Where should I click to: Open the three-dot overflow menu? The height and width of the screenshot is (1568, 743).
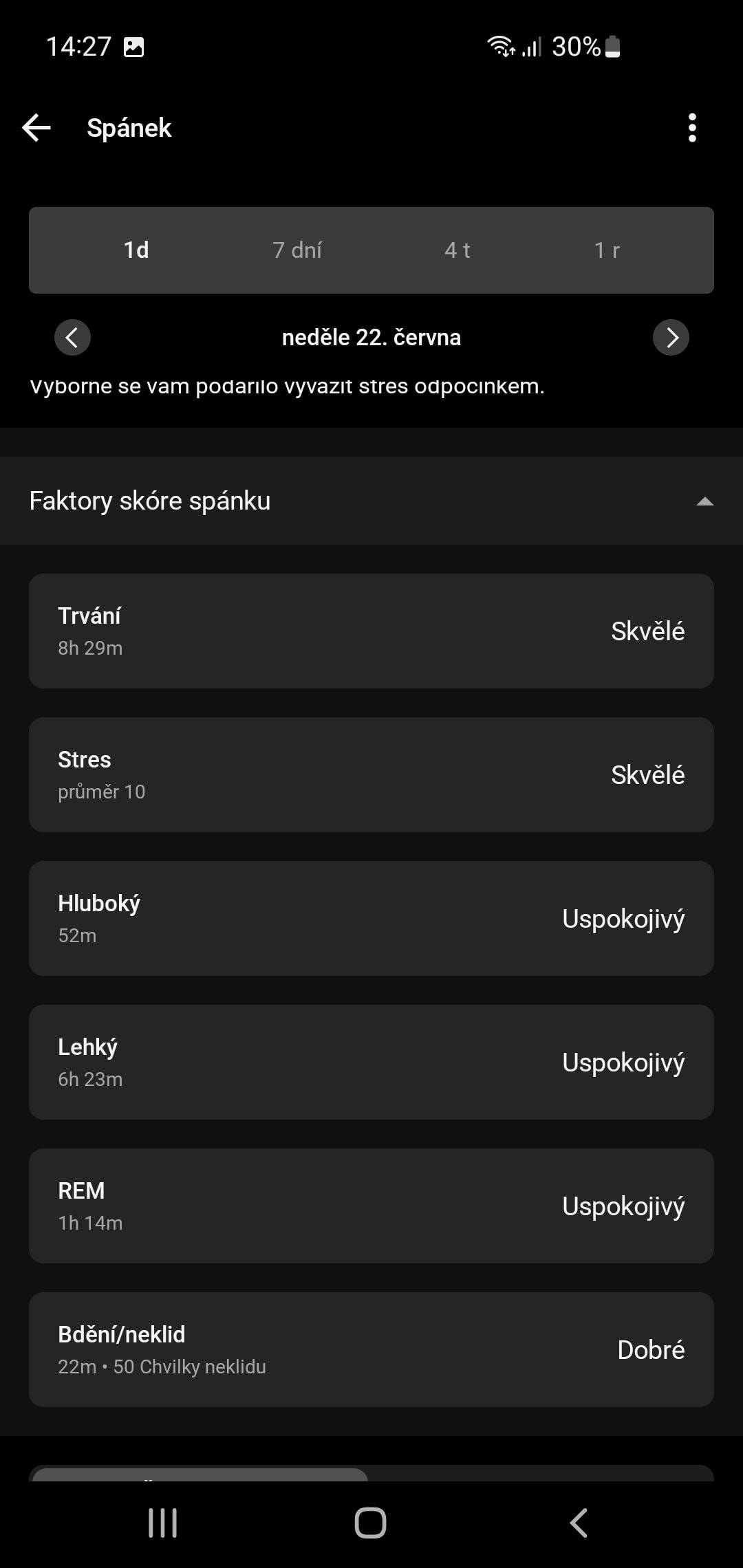coord(692,128)
